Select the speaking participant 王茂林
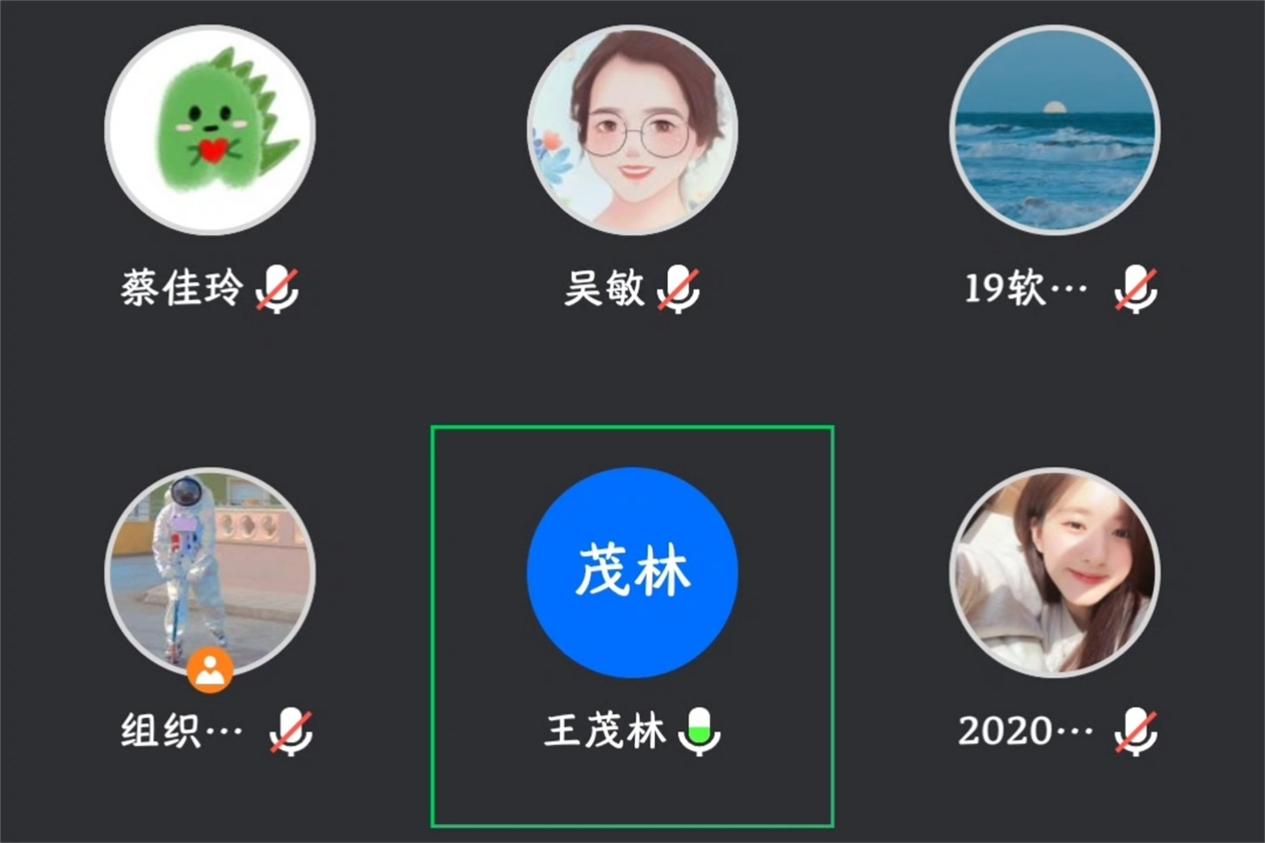Viewport: 1265px width, 843px height. (x=632, y=573)
